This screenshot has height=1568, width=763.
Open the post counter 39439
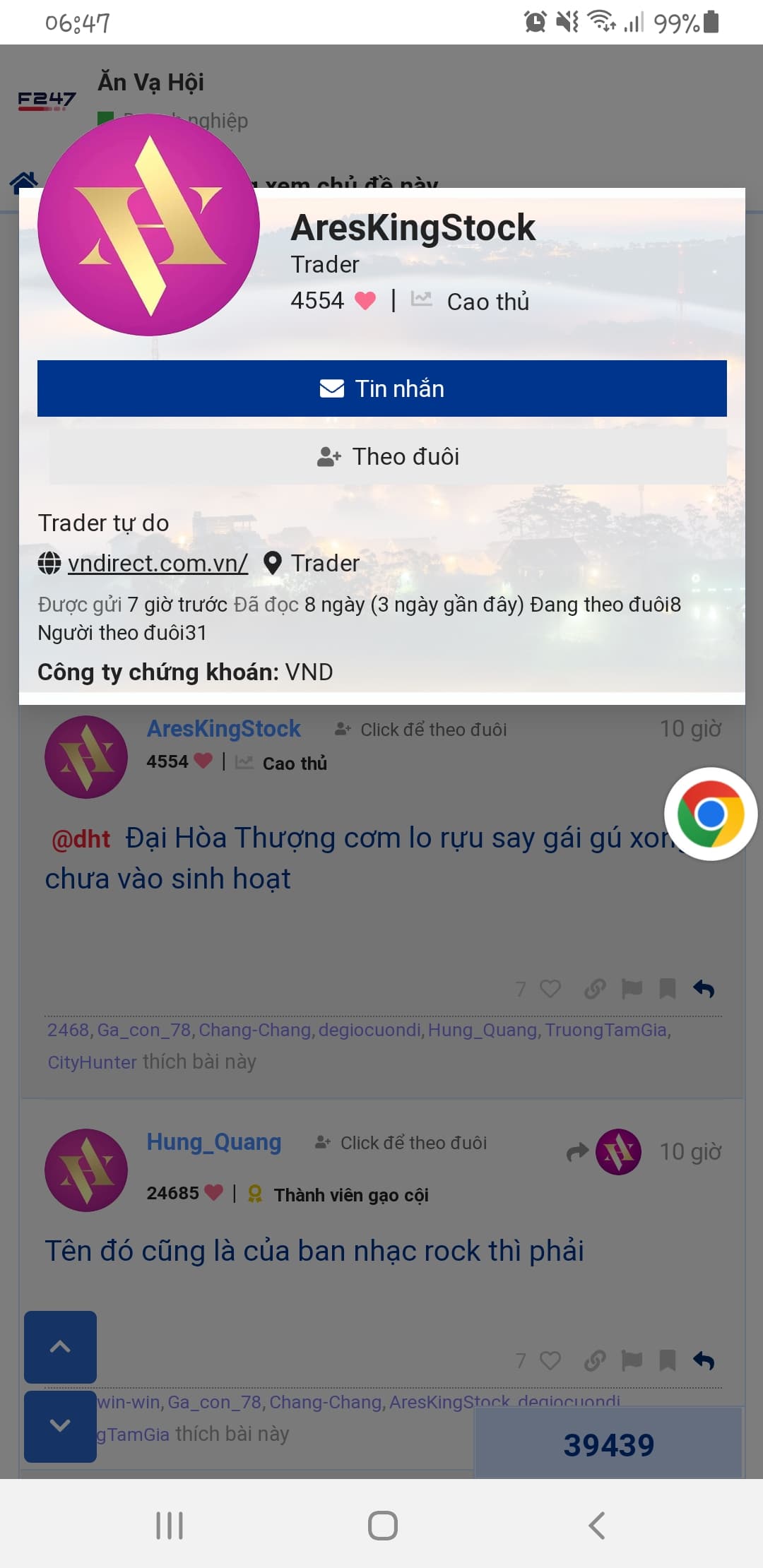608,1445
